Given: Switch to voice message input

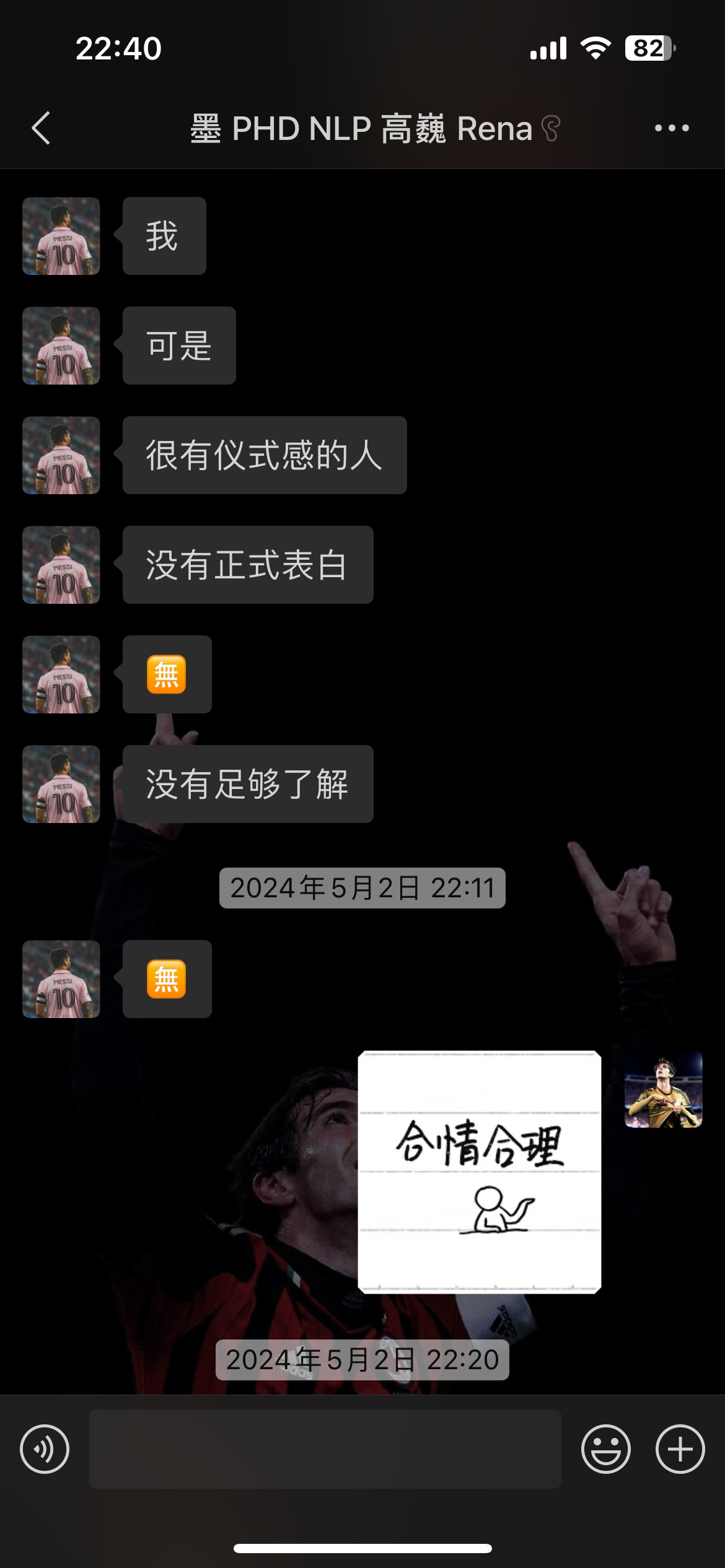Looking at the screenshot, I should pos(45,1449).
